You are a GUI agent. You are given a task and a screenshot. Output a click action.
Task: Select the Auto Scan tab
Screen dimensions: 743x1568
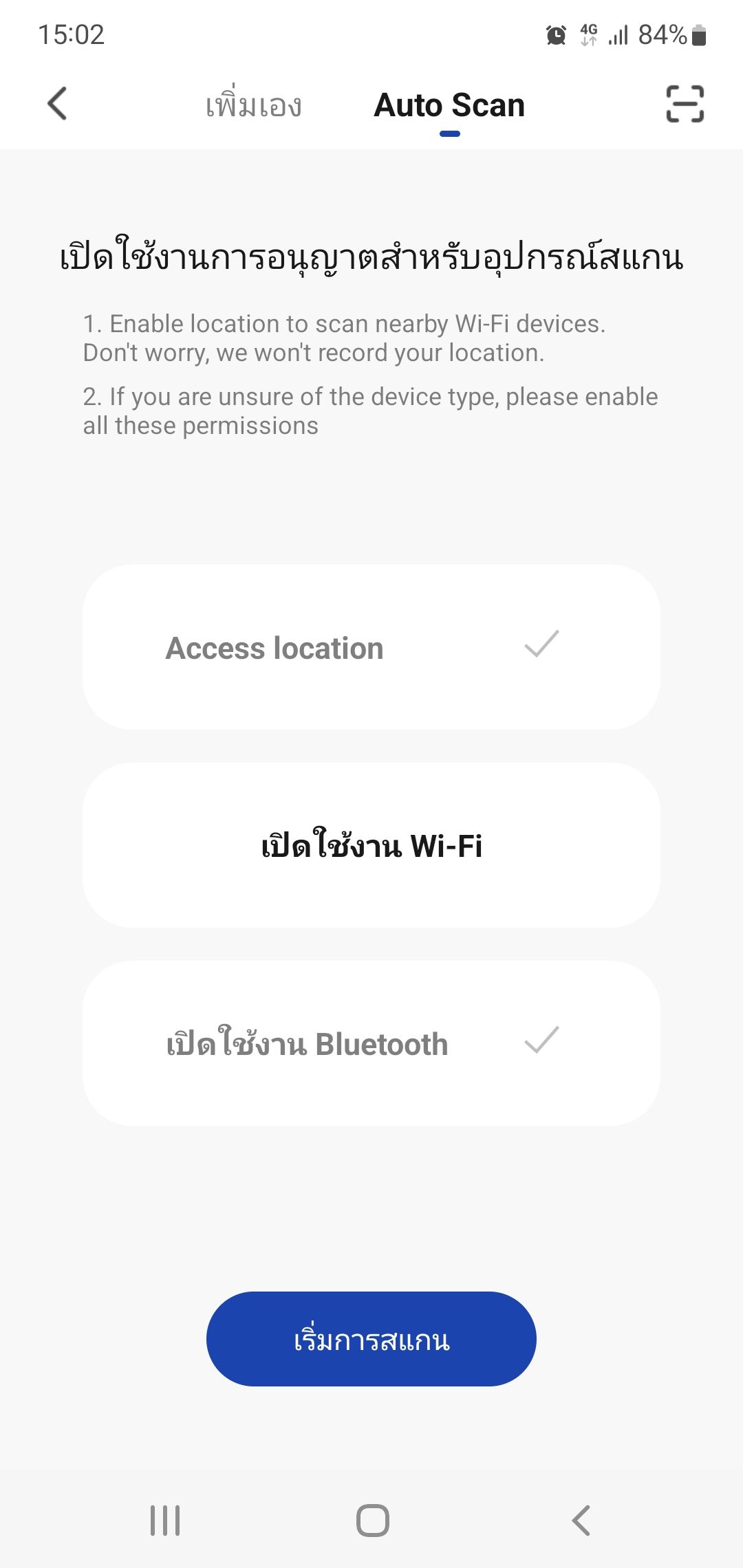449,105
